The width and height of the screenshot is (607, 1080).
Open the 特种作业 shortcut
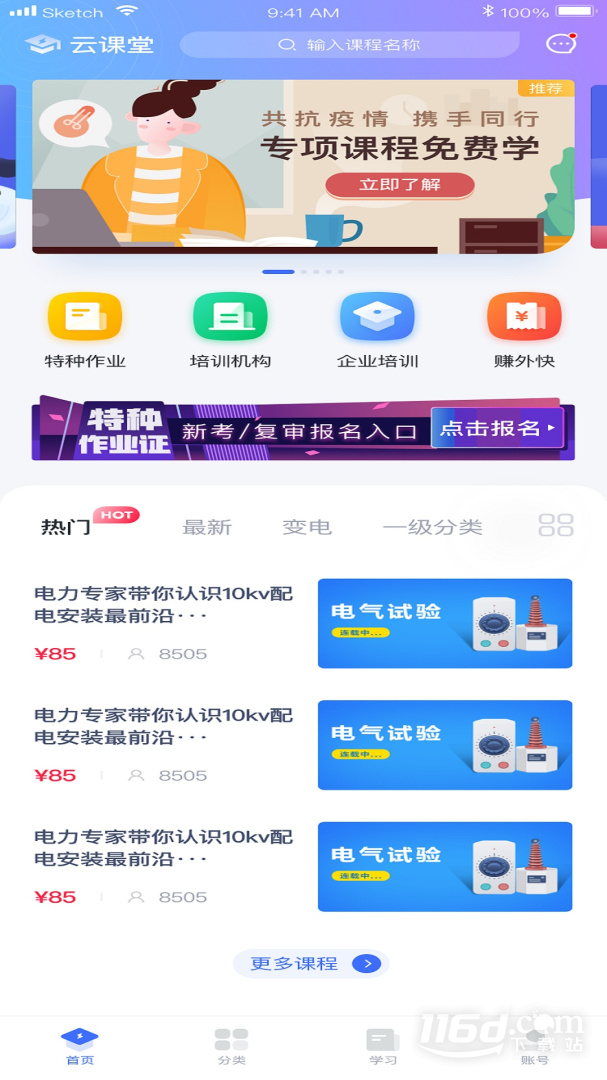tap(85, 331)
